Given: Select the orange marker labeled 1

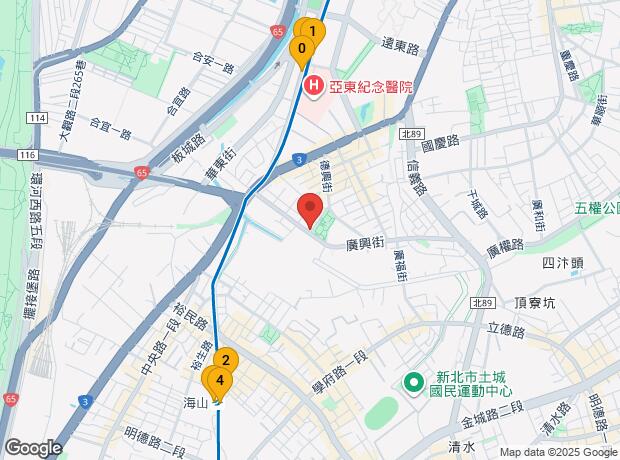Looking at the screenshot, I should pyautogui.click(x=312, y=32).
